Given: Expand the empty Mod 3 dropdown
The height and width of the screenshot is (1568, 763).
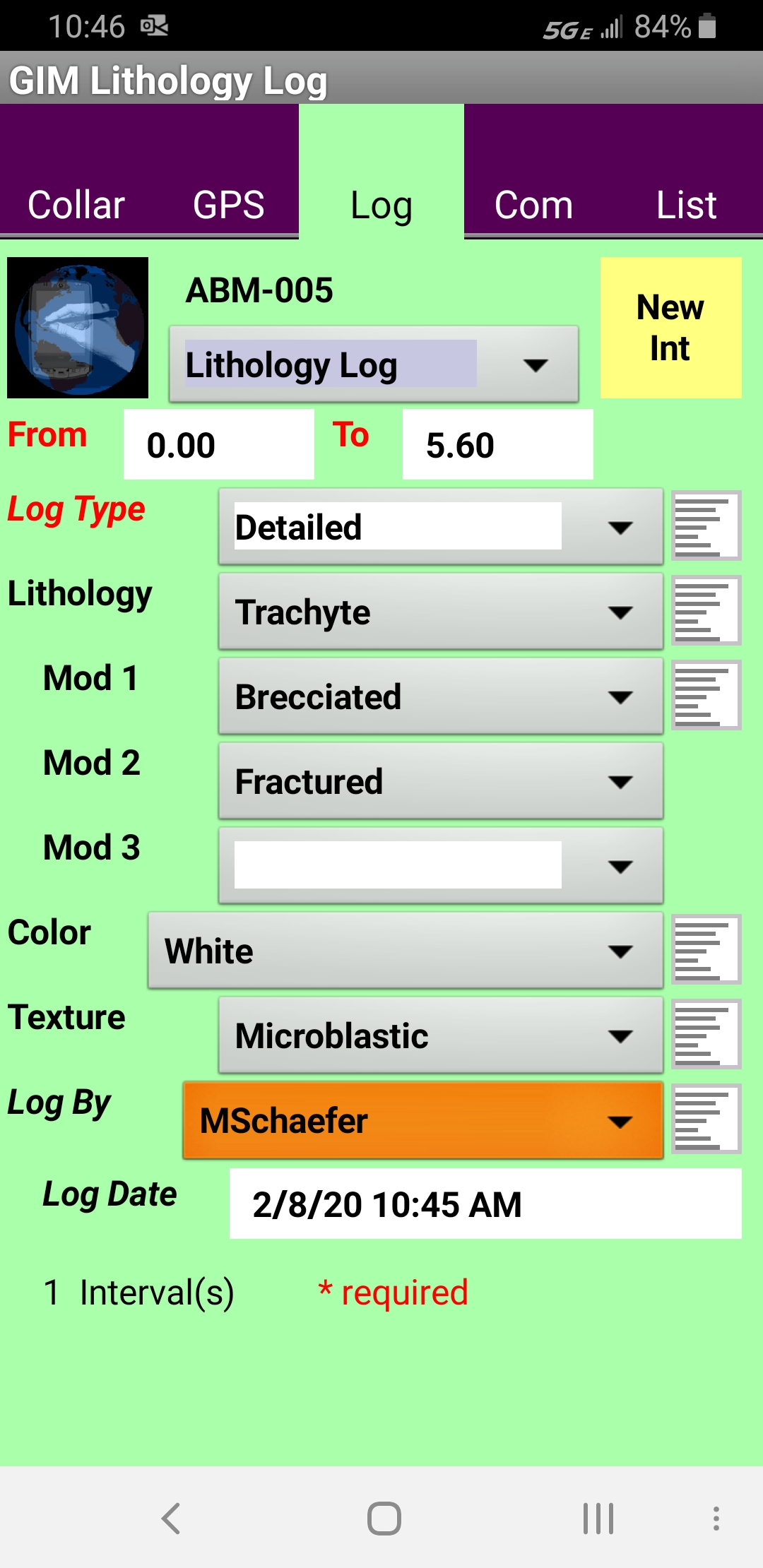Looking at the screenshot, I should pyautogui.click(x=440, y=866).
